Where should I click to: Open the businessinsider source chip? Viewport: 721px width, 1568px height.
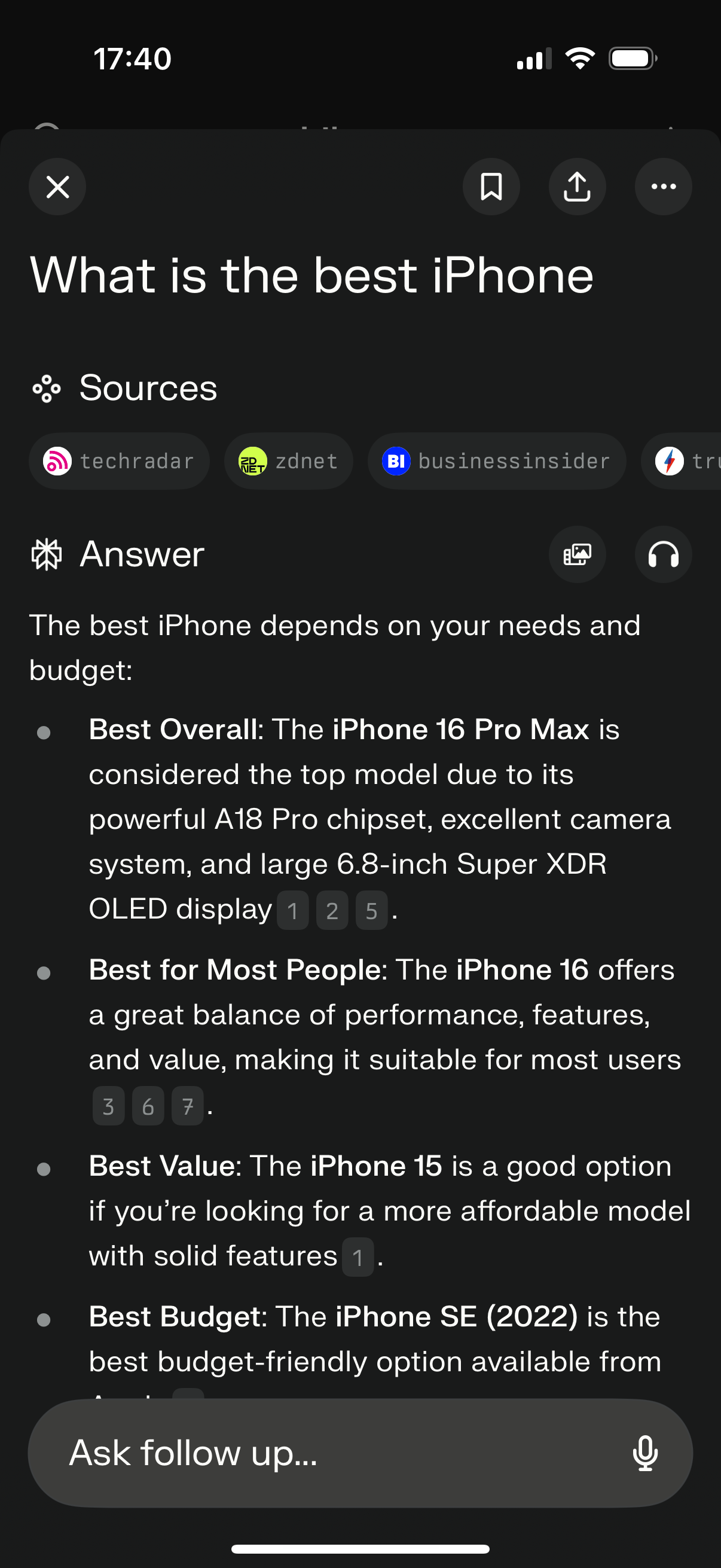(496, 461)
